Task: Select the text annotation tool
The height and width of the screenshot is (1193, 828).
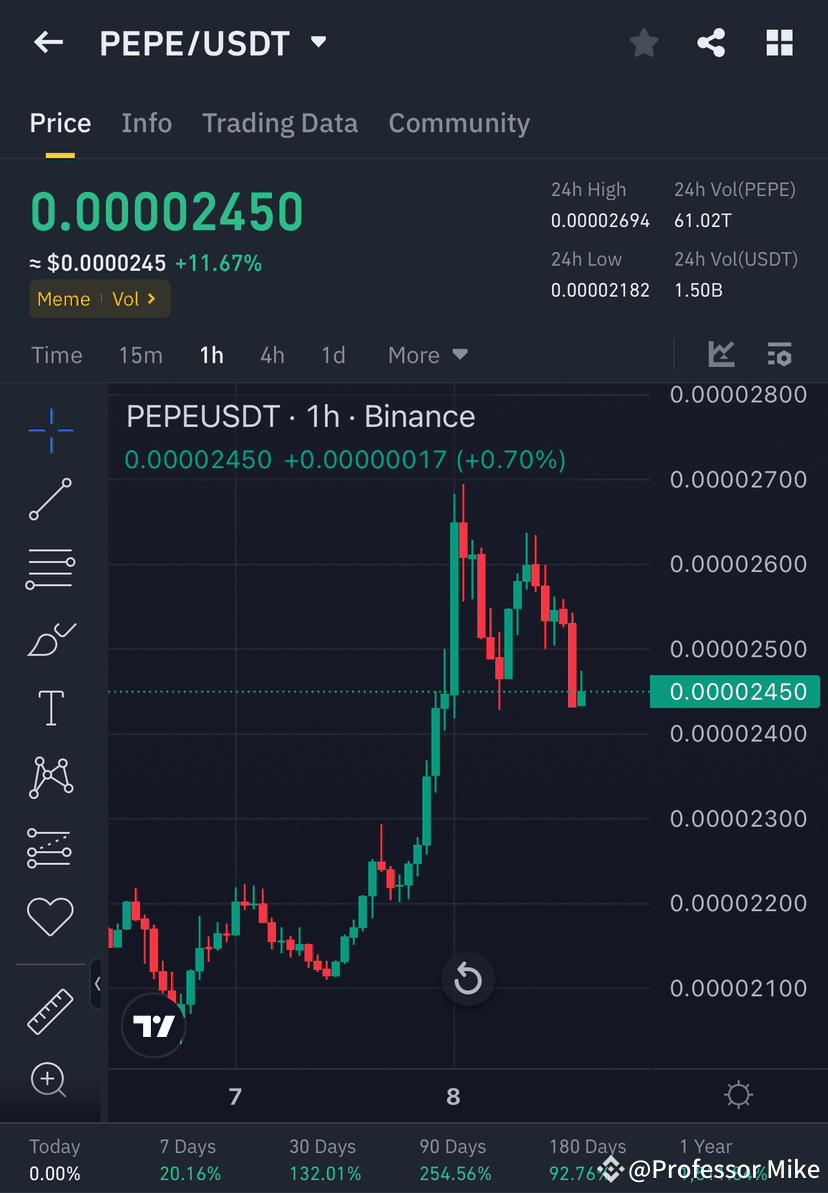Action: click(x=50, y=707)
